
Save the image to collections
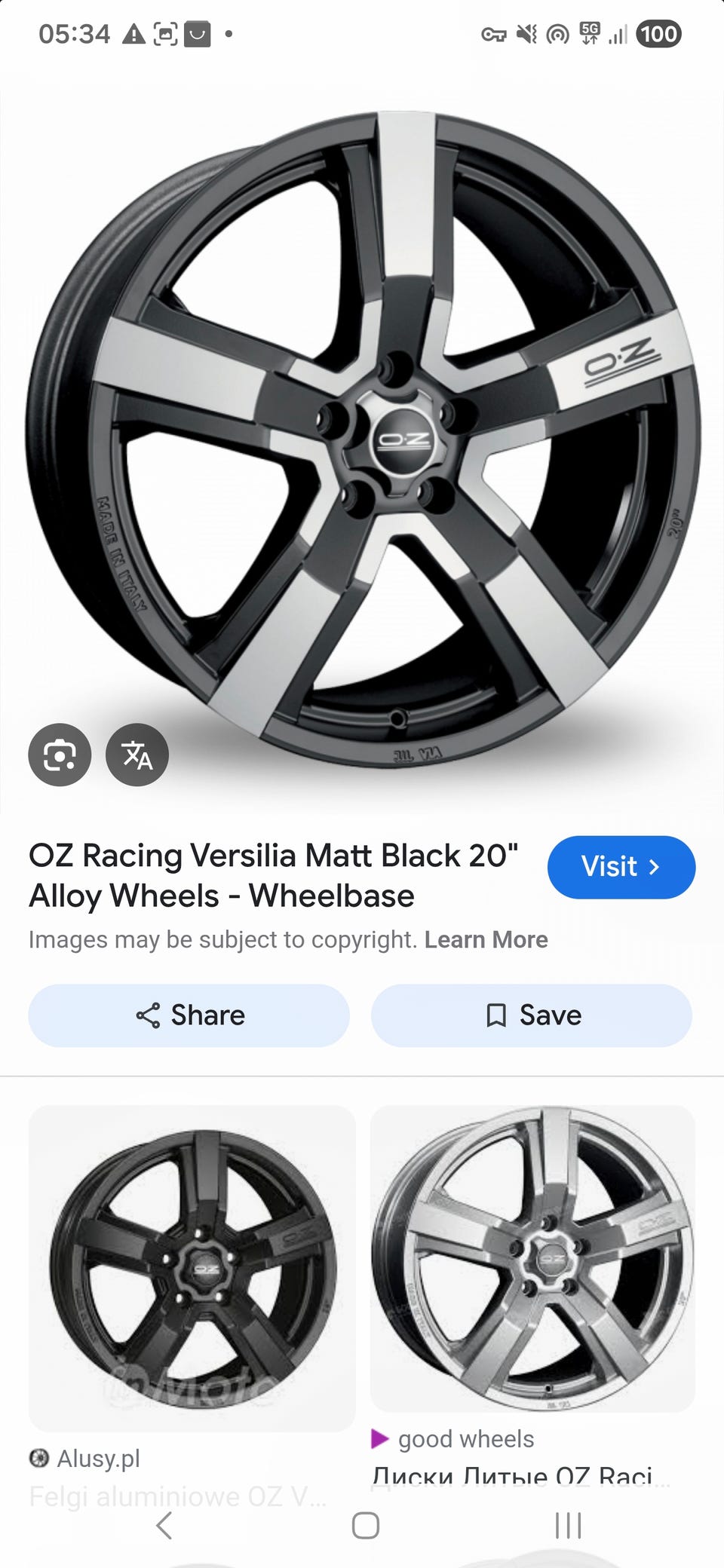532,1015
